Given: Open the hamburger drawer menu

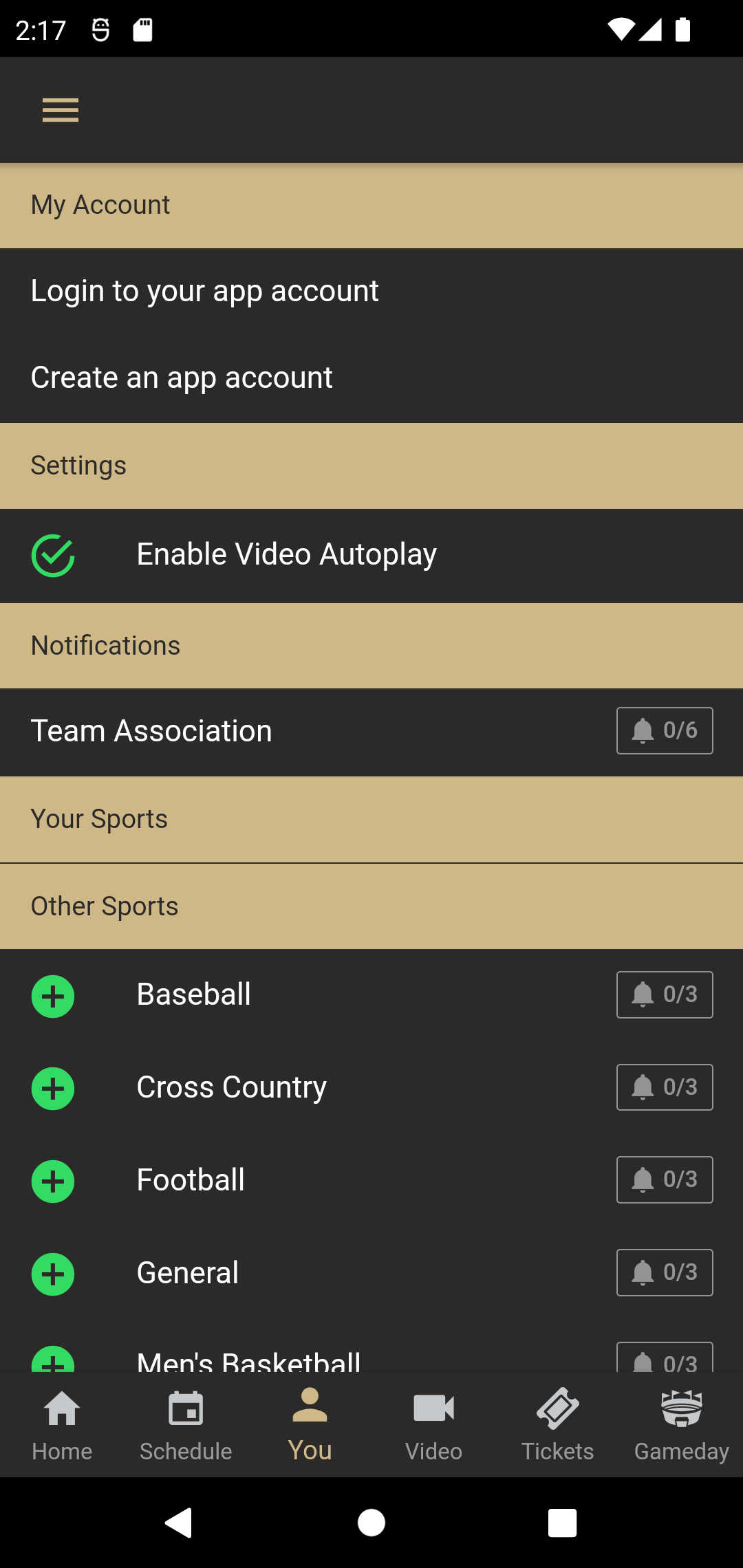Looking at the screenshot, I should pyautogui.click(x=61, y=110).
